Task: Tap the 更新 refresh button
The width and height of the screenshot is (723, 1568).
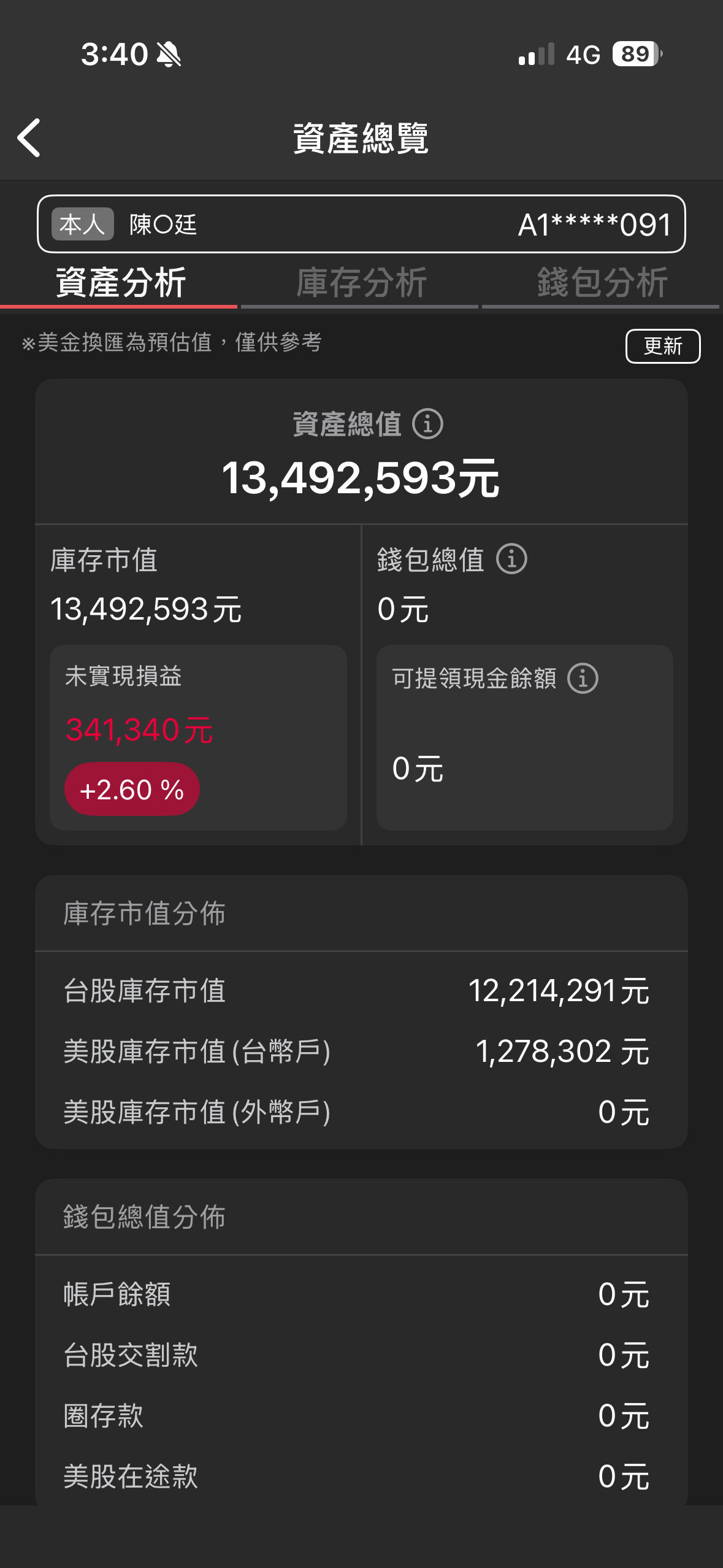Action: [662, 346]
